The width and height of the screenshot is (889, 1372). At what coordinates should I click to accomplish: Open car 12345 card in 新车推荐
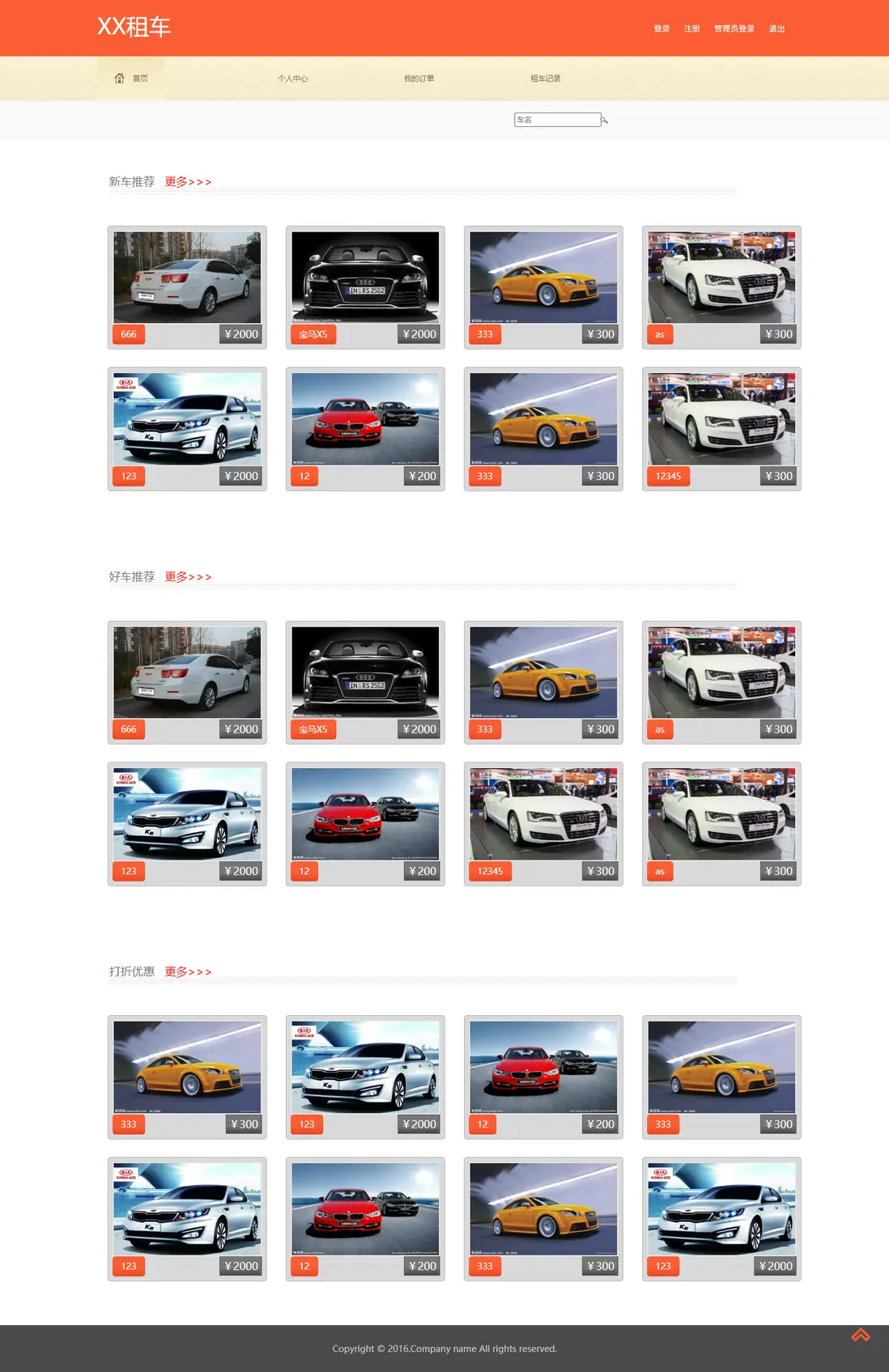pyautogui.click(x=721, y=420)
